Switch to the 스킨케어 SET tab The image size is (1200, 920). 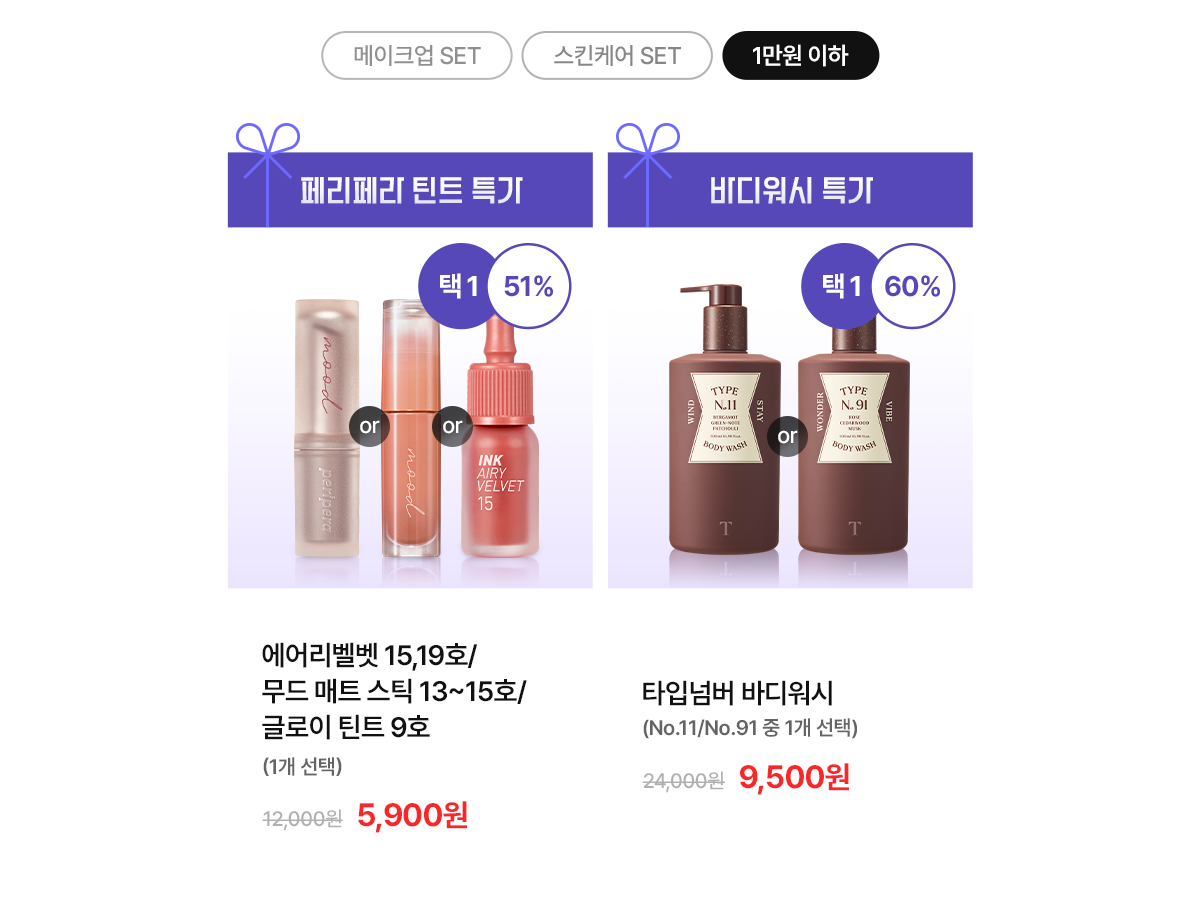tap(616, 56)
